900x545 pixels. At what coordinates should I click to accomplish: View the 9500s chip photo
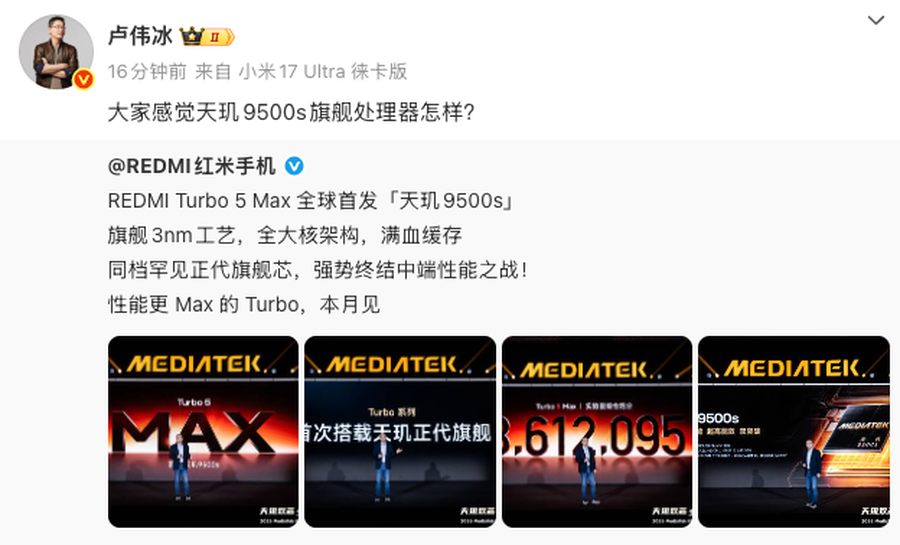coord(793,431)
